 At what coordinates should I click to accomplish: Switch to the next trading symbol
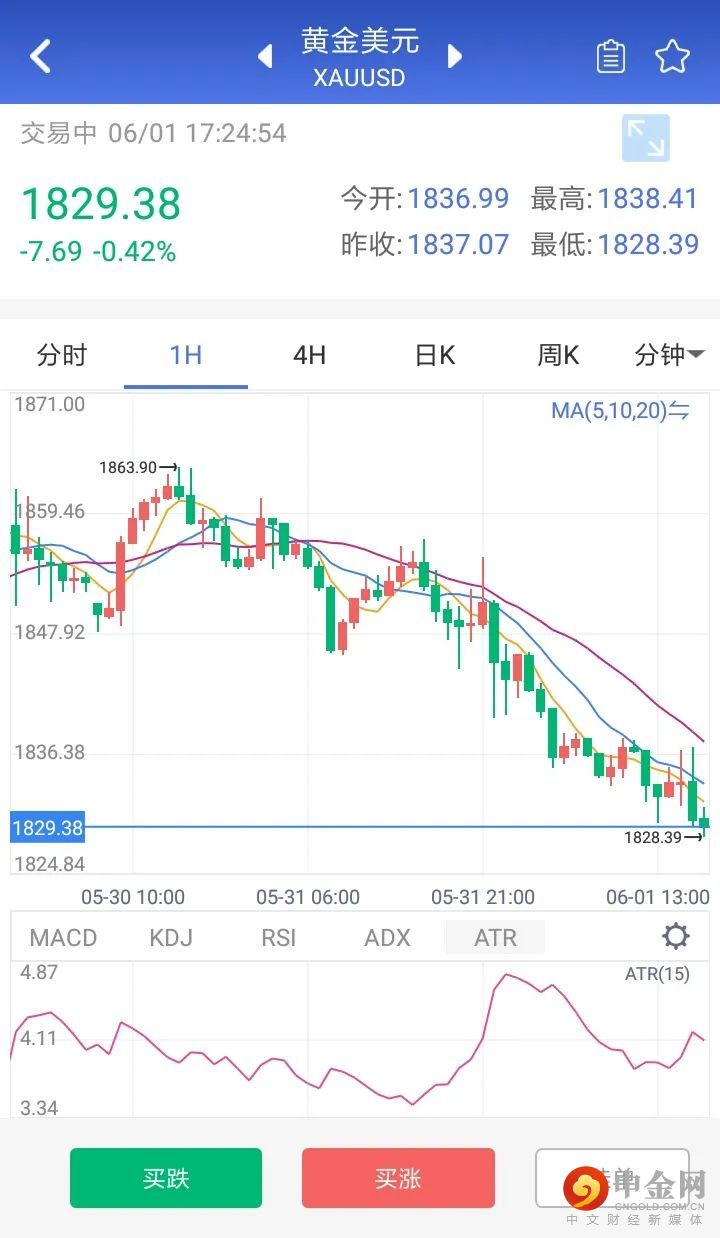[455, 56]
